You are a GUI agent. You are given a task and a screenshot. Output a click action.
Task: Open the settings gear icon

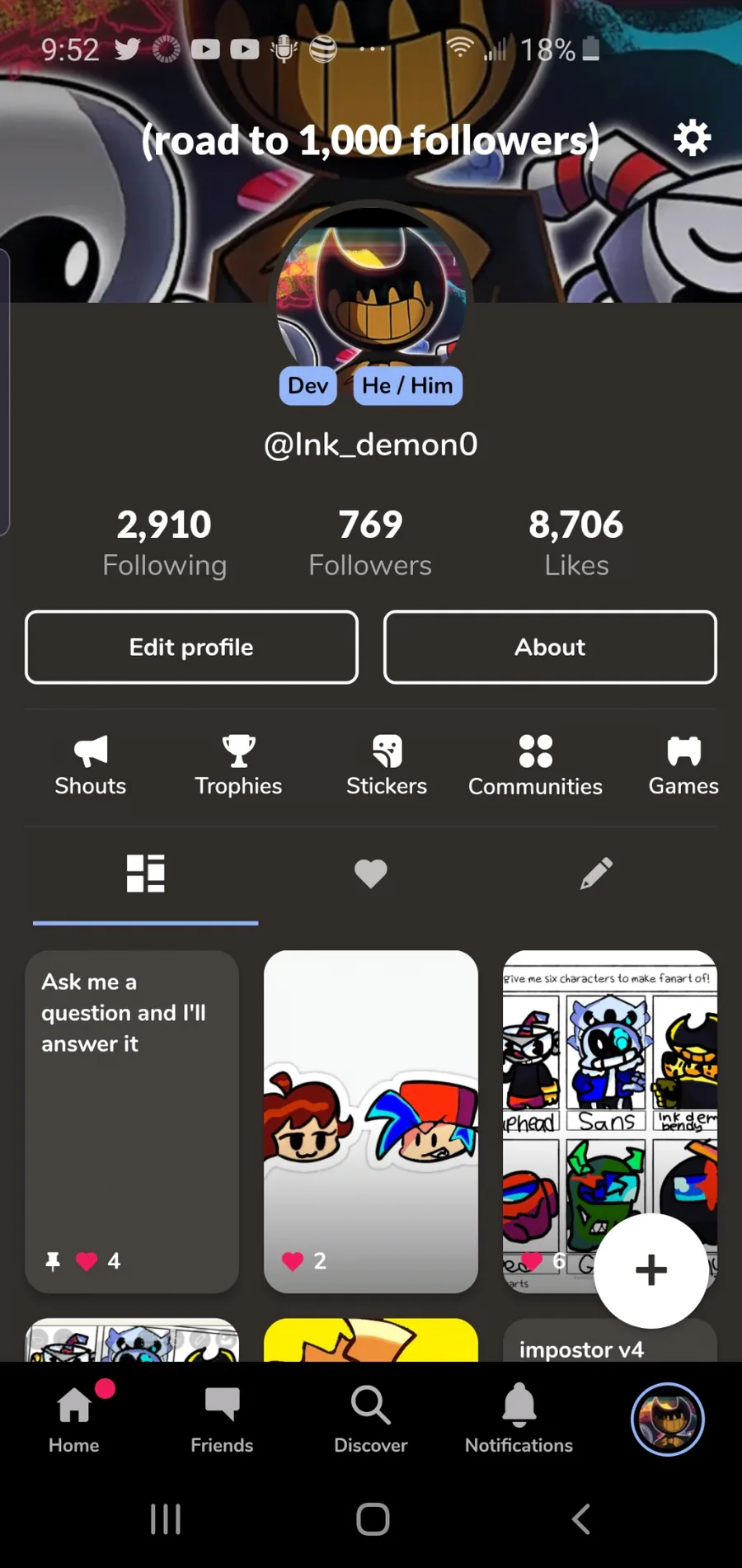[692, 139]
